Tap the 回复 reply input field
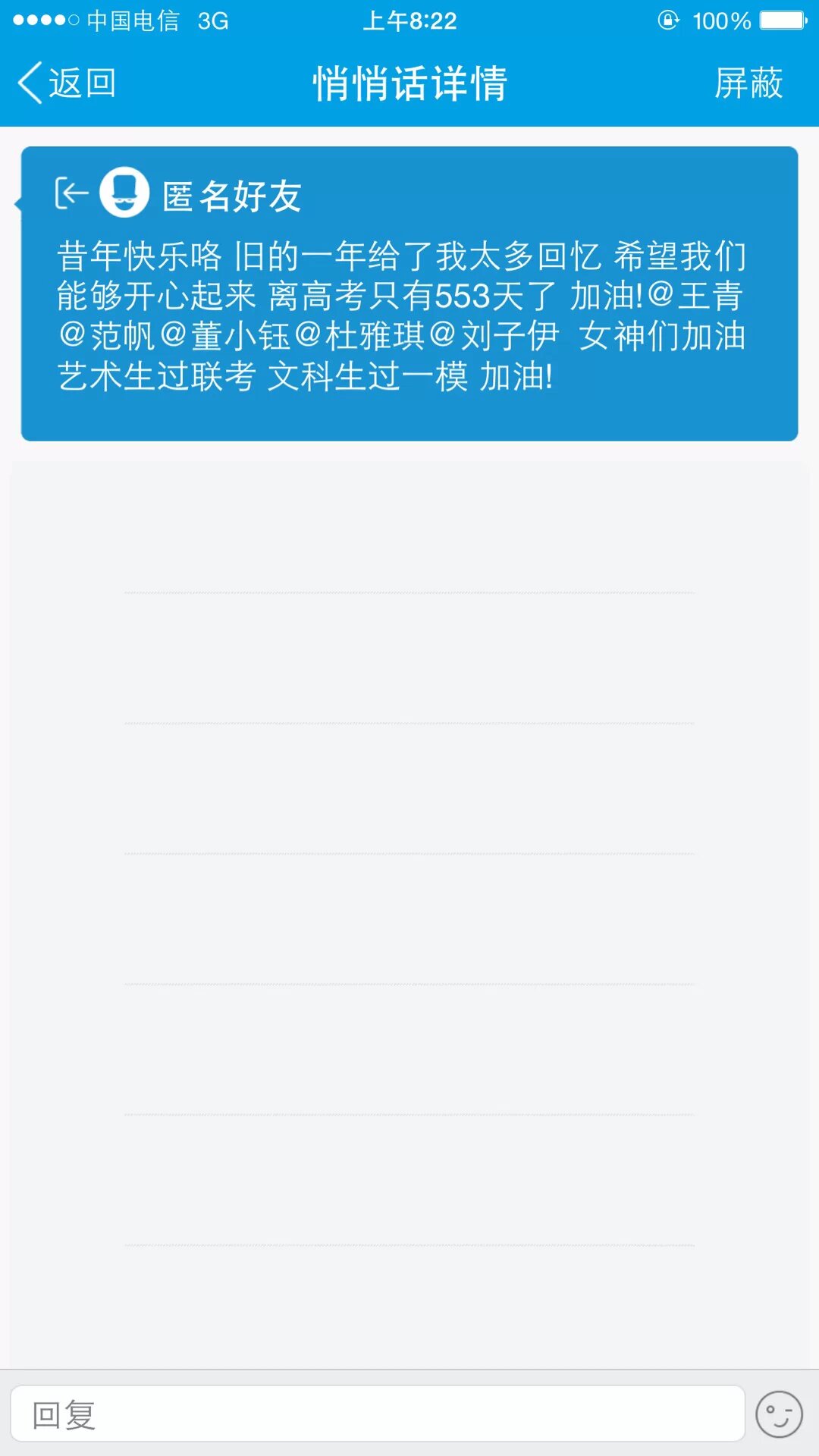 pyautogui.click(x=377, y=1414)
